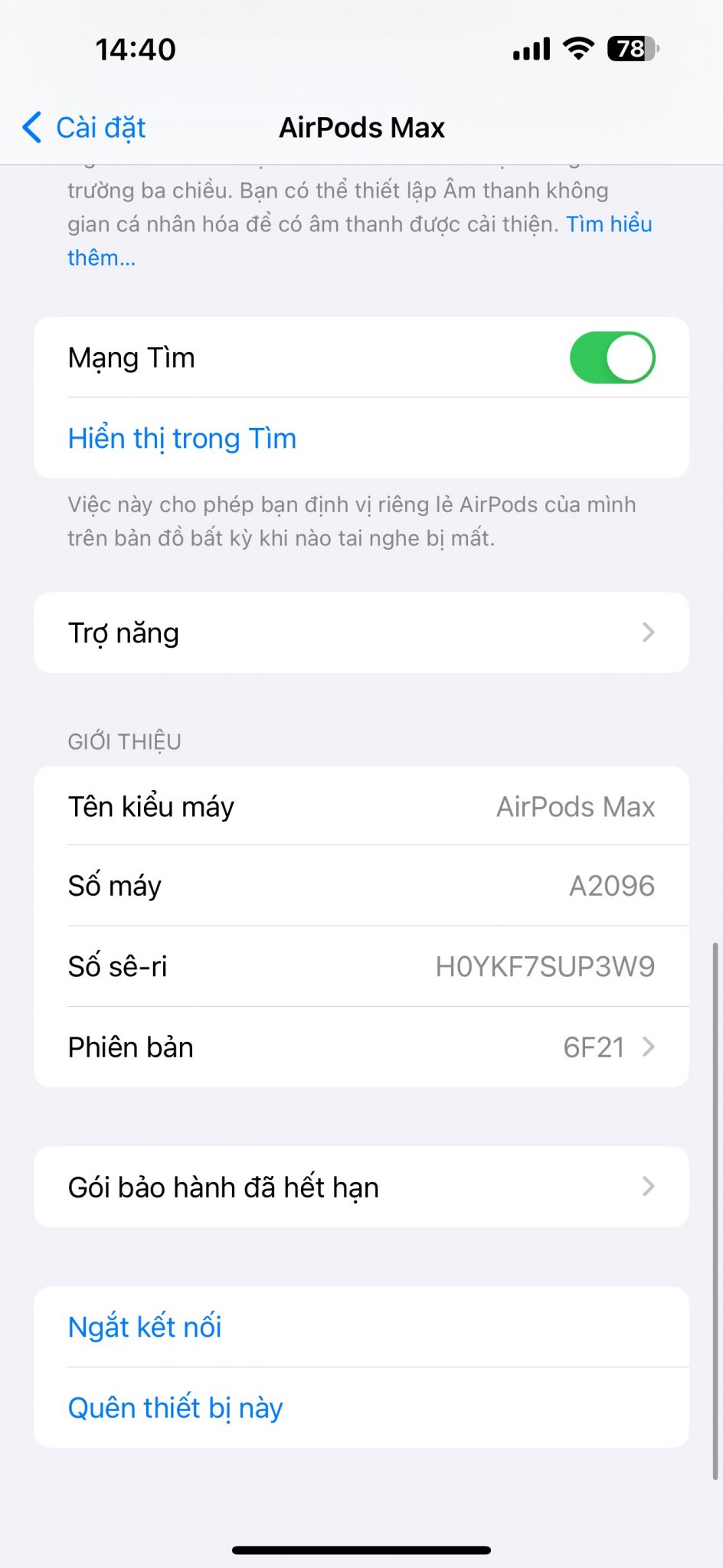The image size is (723, 1568).
Task: Open Gói bảo hành đã hết hạn
Action: 361,1187
